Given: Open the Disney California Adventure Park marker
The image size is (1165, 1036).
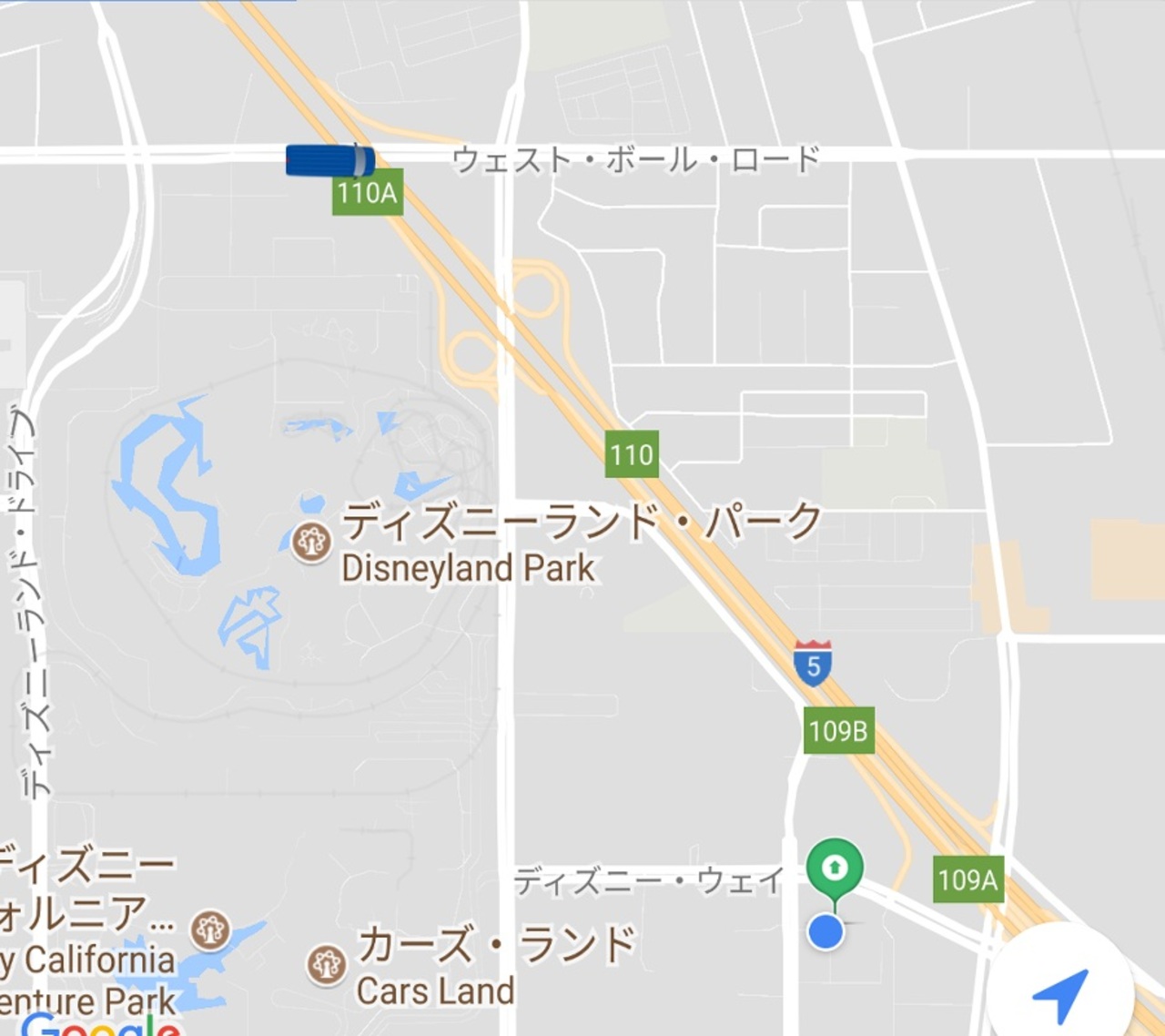Looking at the screenshot, I should click(210, 930).
